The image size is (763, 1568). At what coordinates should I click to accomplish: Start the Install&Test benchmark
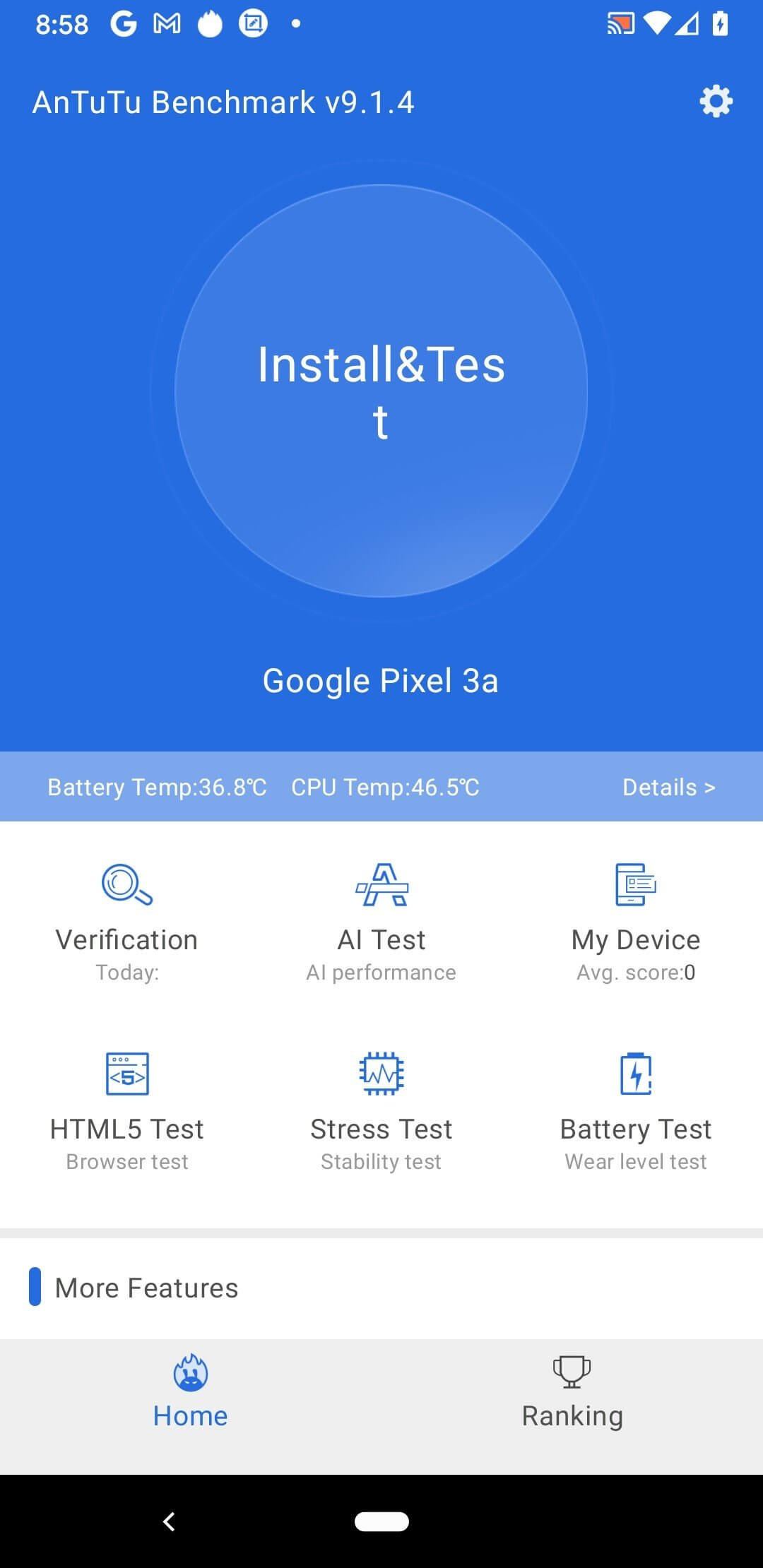click(x=381, y=391)
